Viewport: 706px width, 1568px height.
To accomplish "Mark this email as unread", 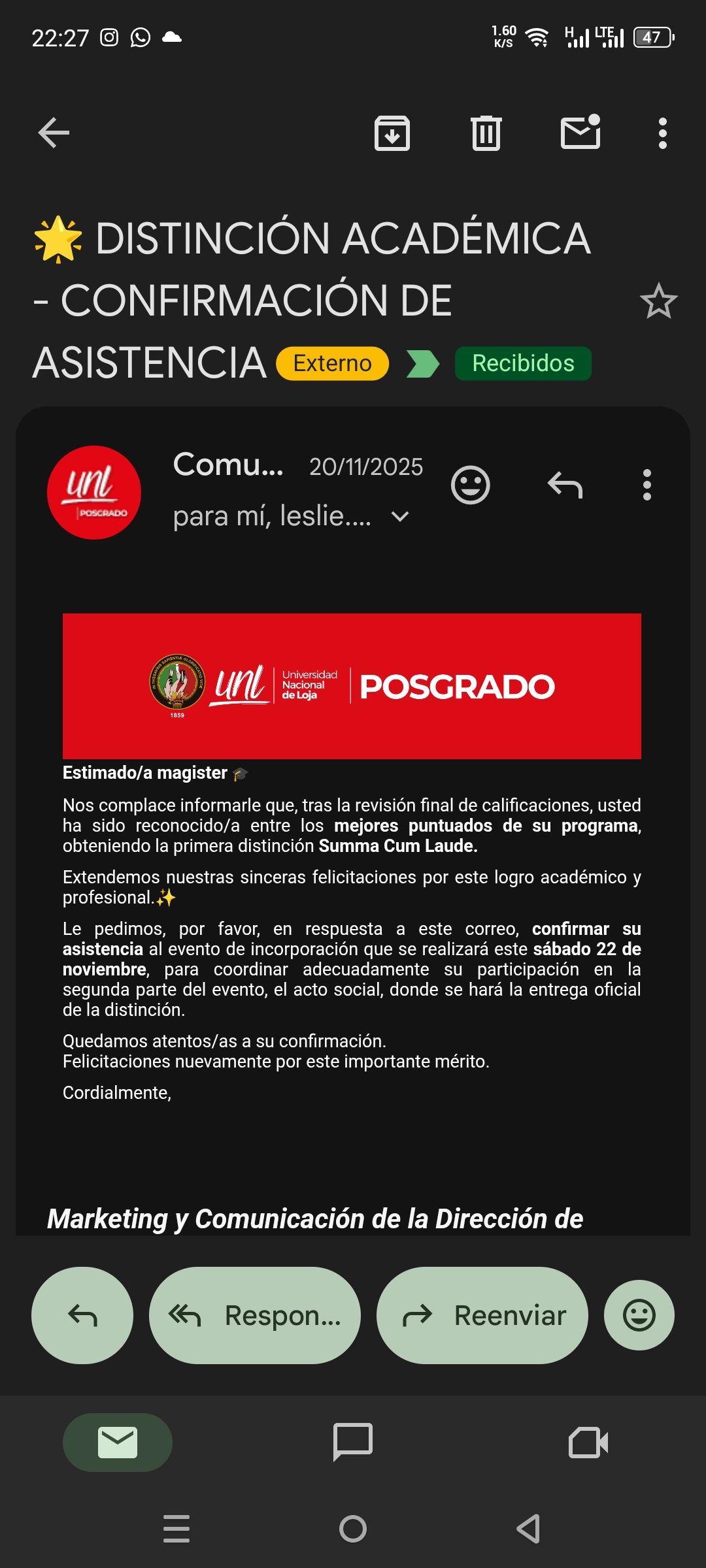I will (x=580, y=133).
